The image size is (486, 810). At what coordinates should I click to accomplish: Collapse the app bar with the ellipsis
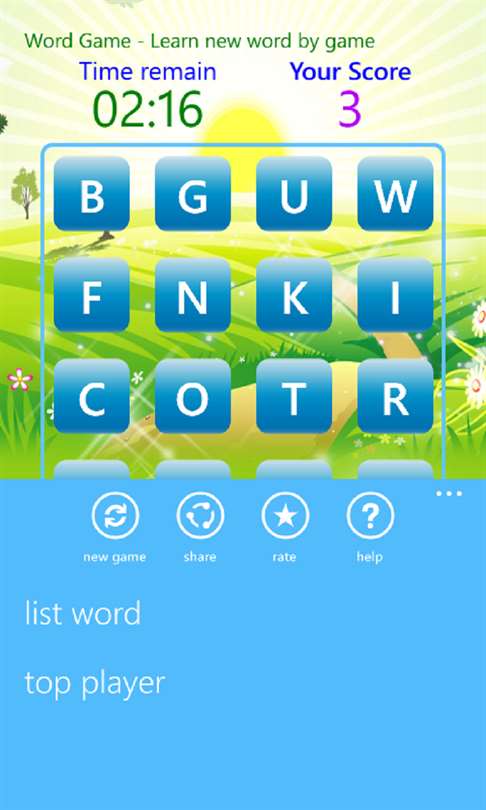point(449,493)
